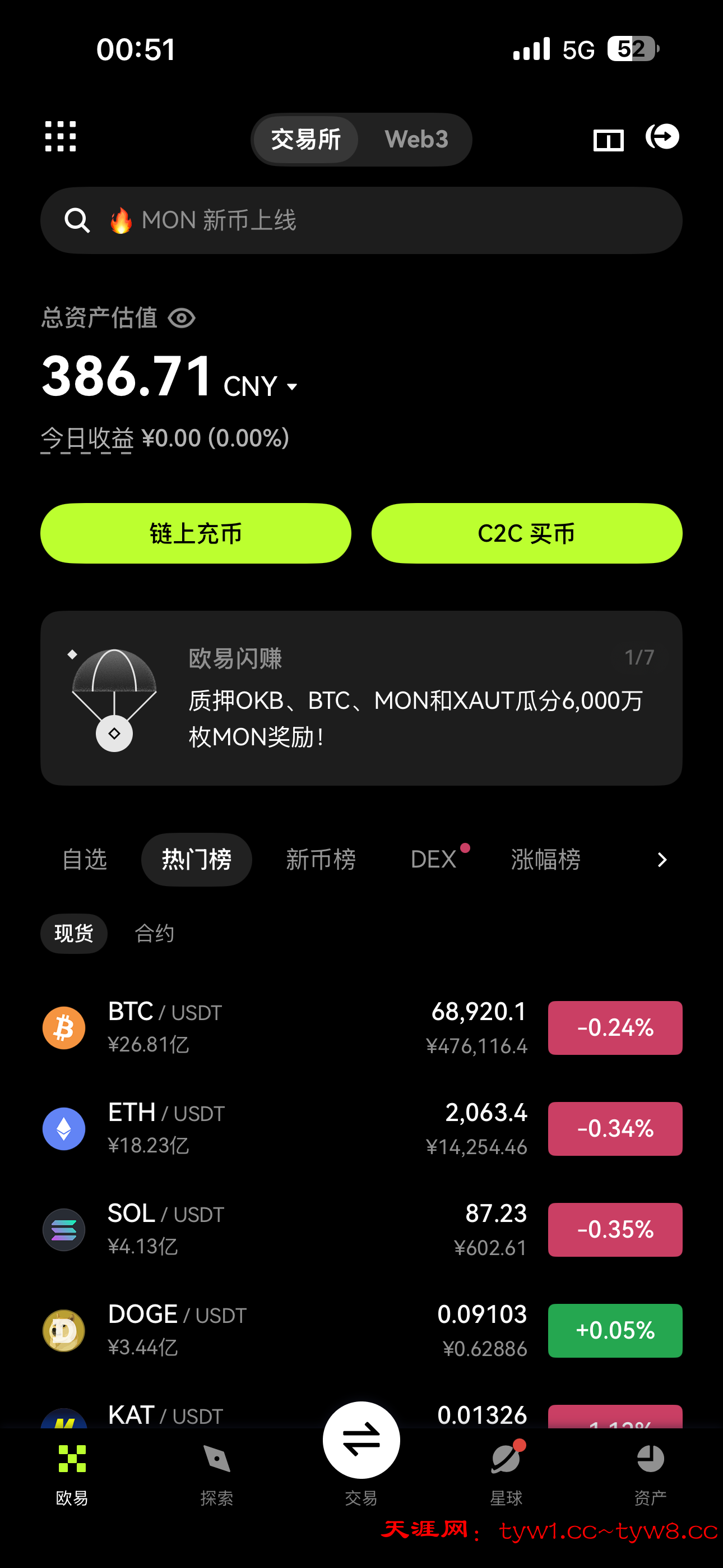
Task: Select the 新币榜 tab
Action: pyautogui.click(x=321, y=860)
